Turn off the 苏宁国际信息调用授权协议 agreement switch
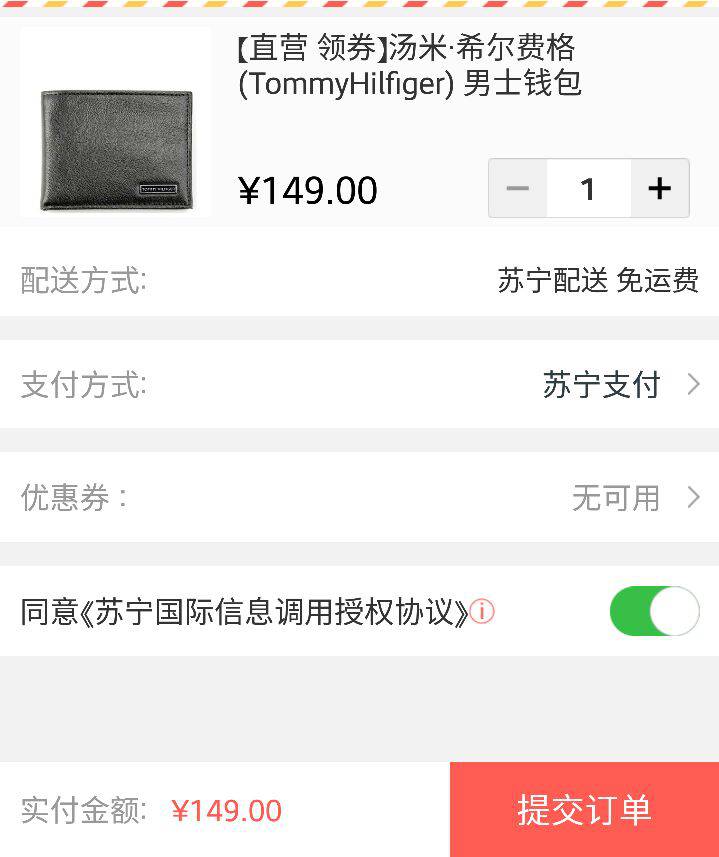Screen dimensions: 719x857 click(x=654, y=611)
